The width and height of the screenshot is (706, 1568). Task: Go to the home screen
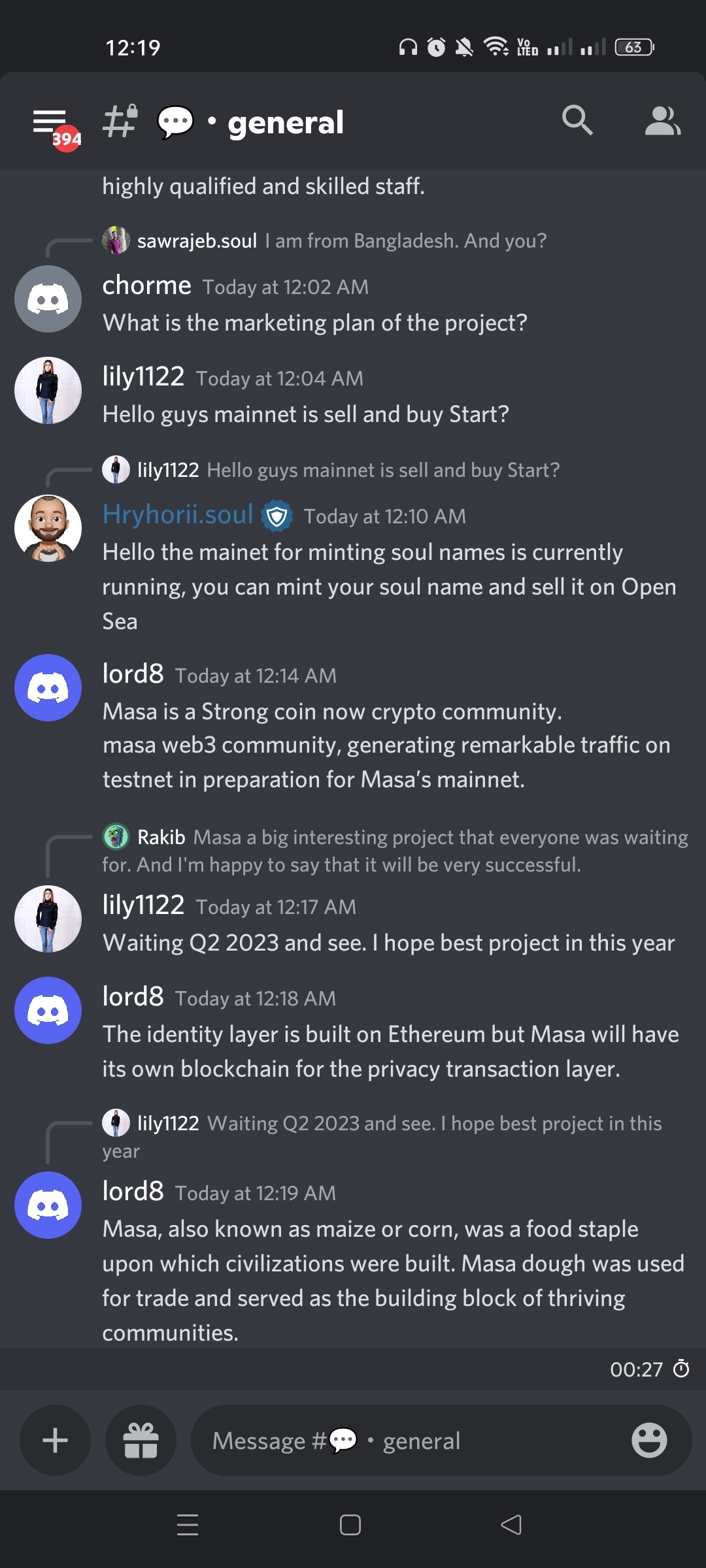(x=350, y=1525)
